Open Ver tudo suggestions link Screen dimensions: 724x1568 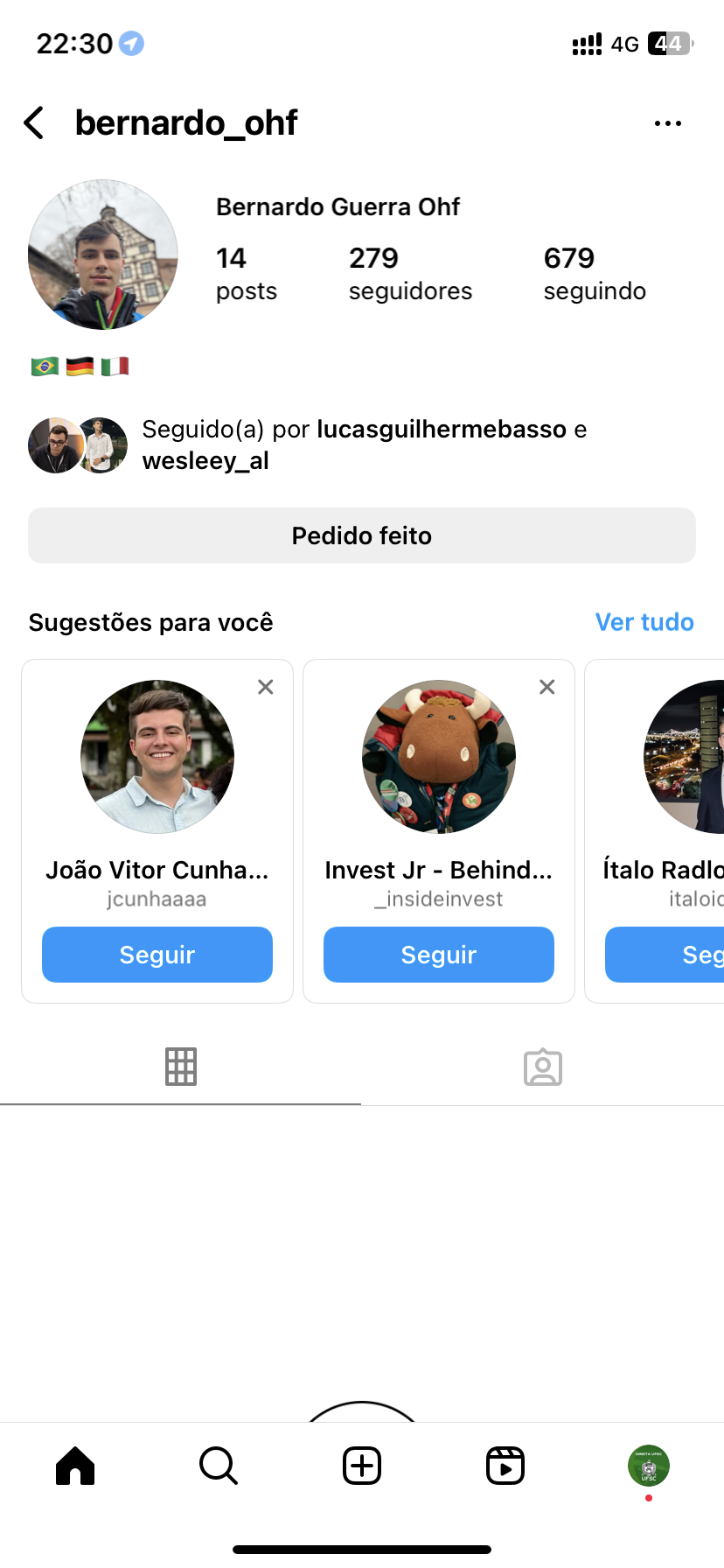click(x=644, y=622)
